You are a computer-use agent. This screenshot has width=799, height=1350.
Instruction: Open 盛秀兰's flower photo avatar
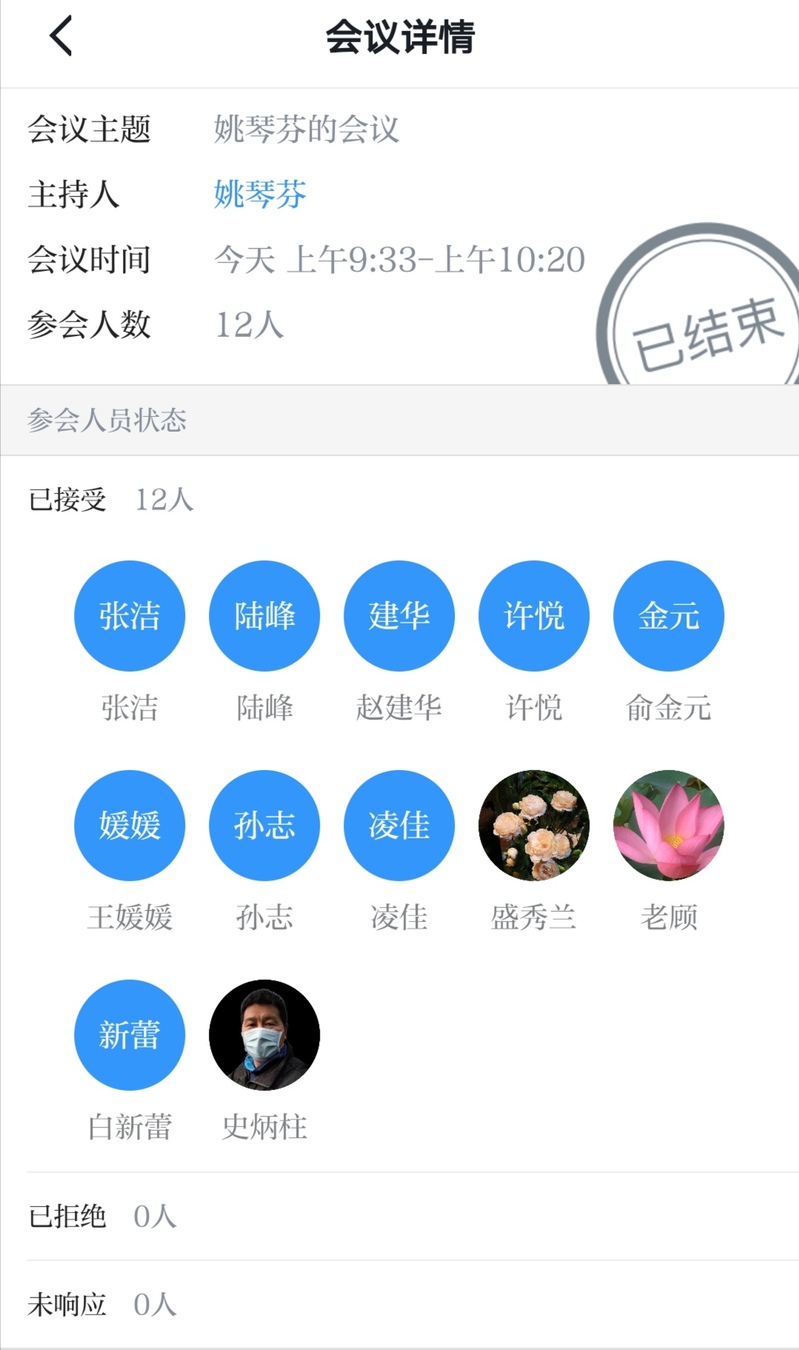[534, 825]
